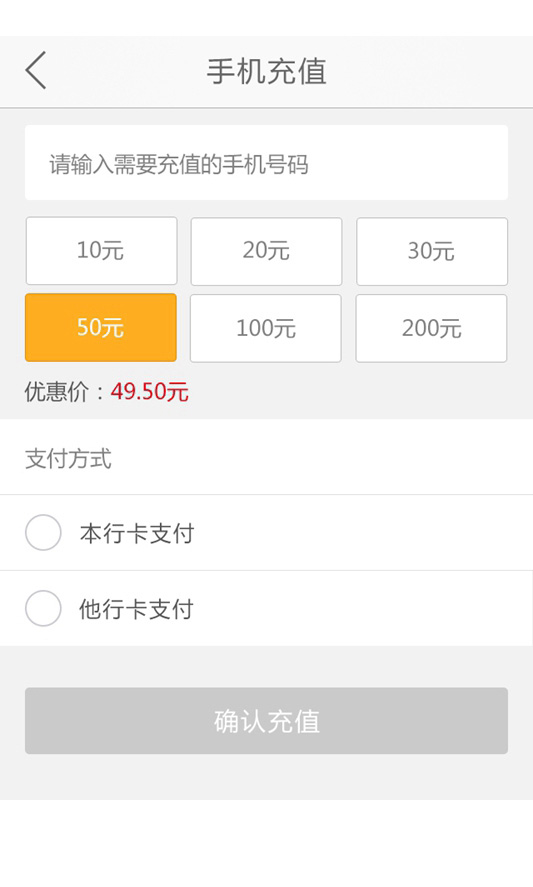Go back using the top-left arrow
Screen dimensions: 533x887
[36, 71]
